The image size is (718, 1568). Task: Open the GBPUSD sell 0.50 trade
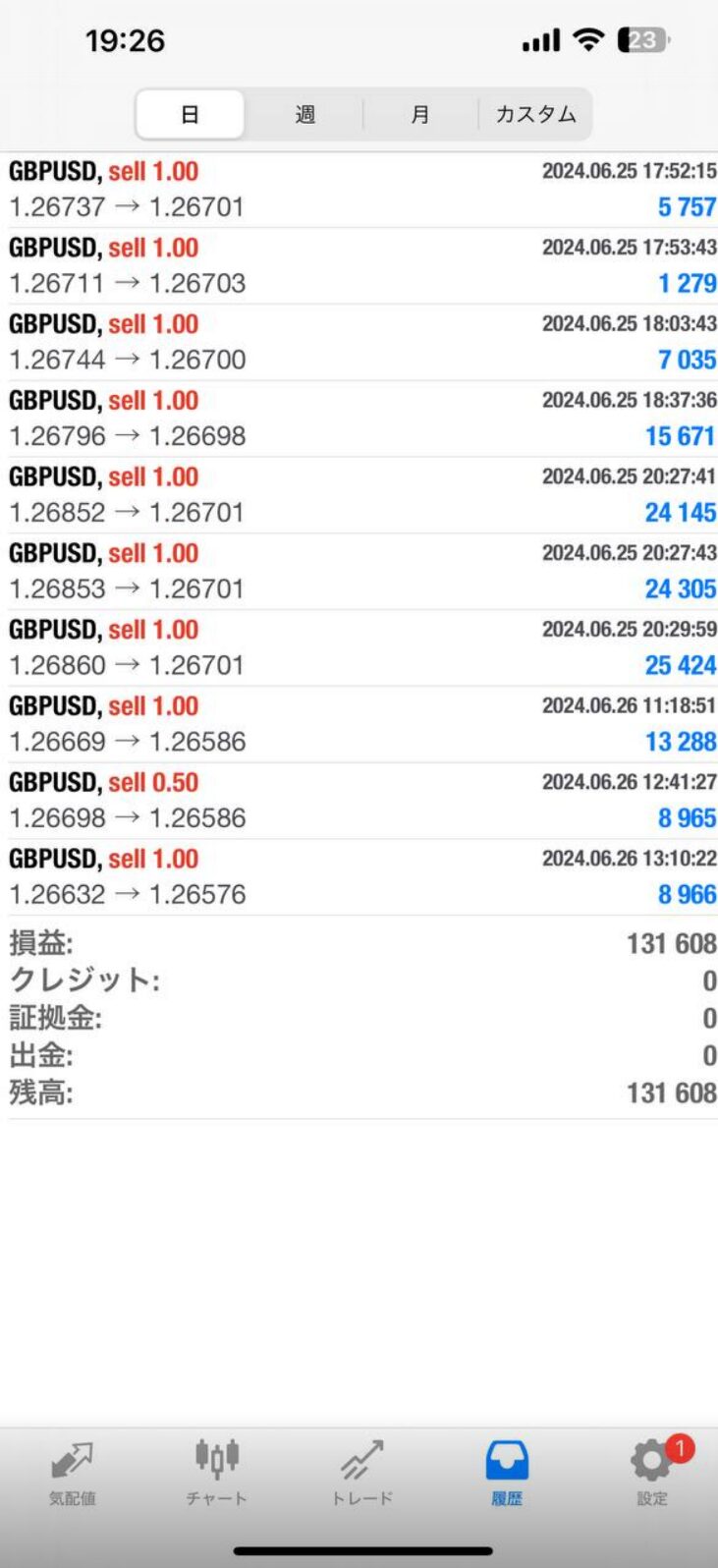[x=359, y=801]
